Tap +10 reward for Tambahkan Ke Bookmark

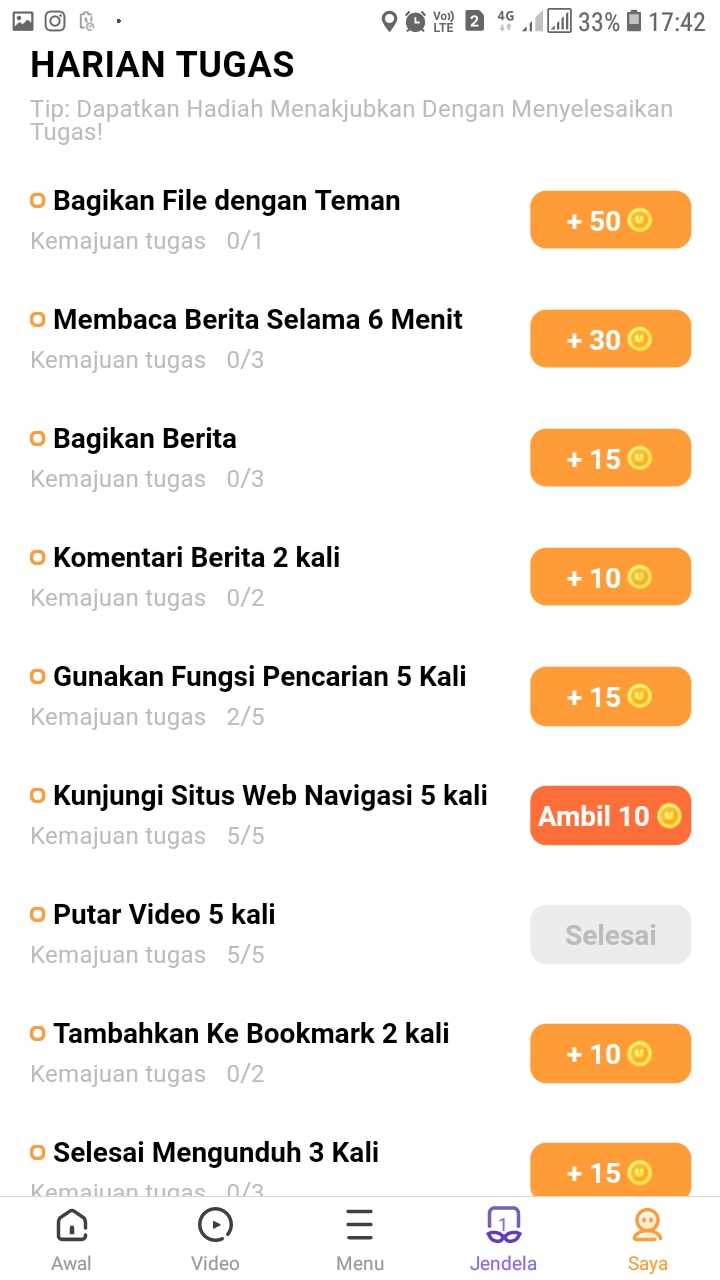[610, 1053]
